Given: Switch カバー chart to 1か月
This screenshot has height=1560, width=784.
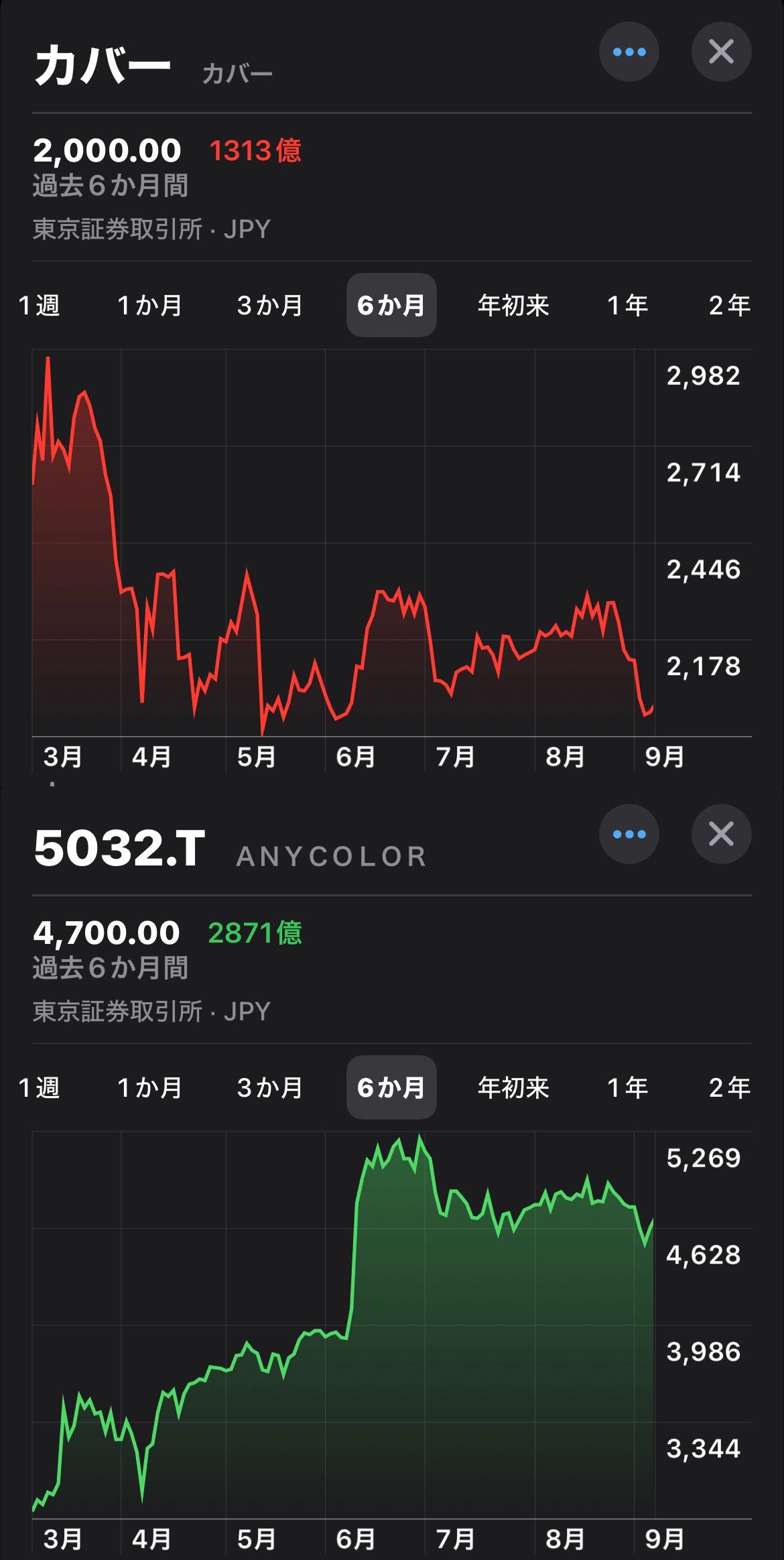Looking at the screenshot, I should click(x=149, y=306).
